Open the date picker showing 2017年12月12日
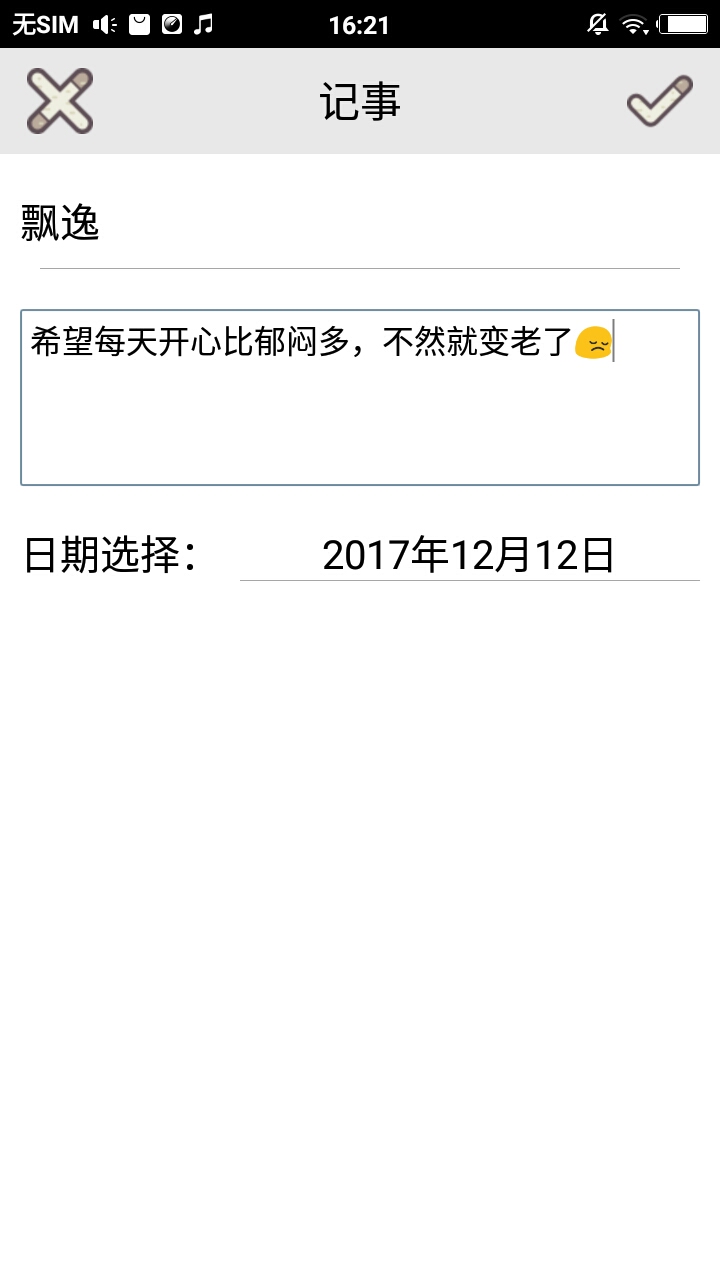 coord(468,555)
